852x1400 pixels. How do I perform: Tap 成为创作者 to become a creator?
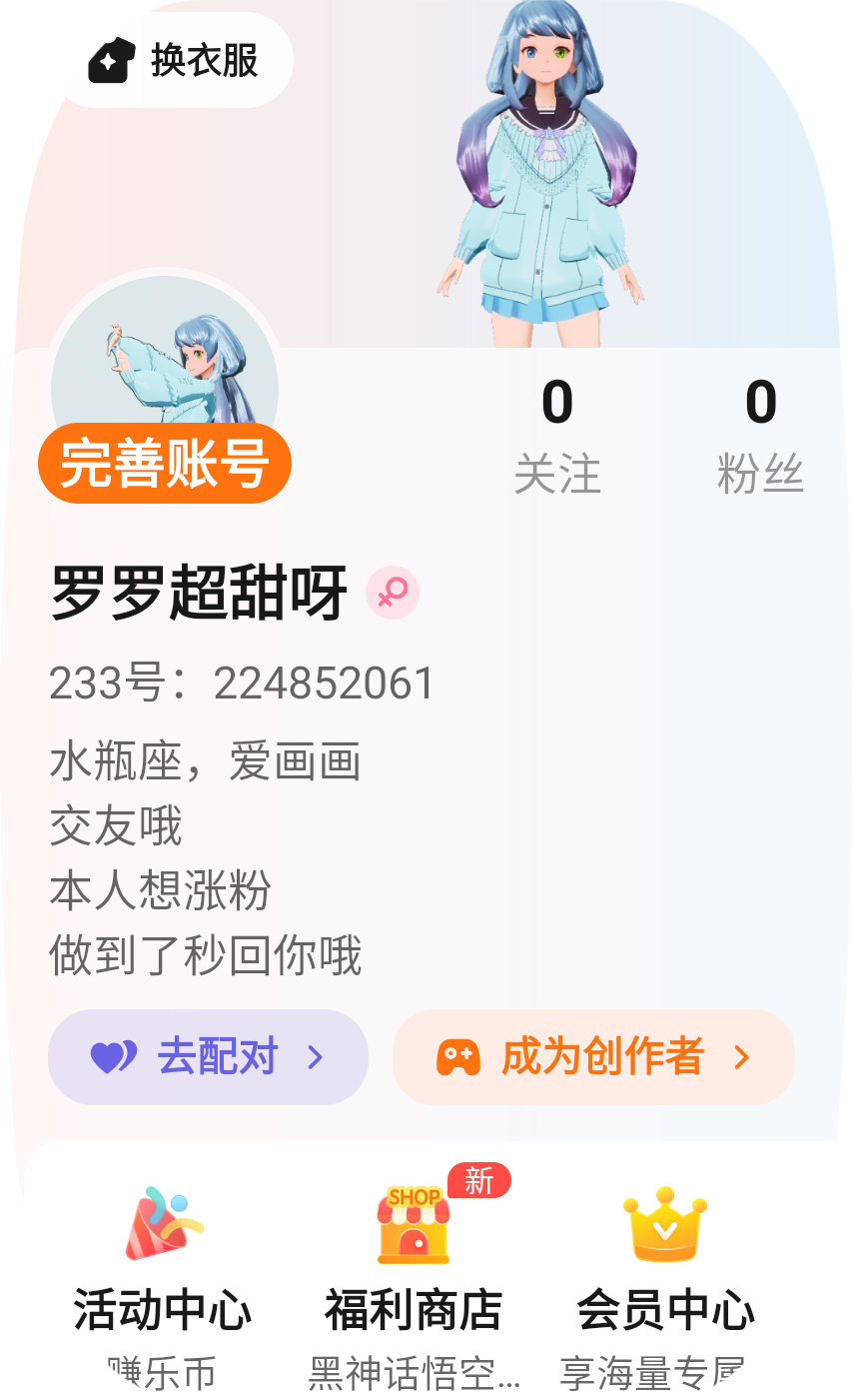pyautogui.click(x=593, y=1057)
